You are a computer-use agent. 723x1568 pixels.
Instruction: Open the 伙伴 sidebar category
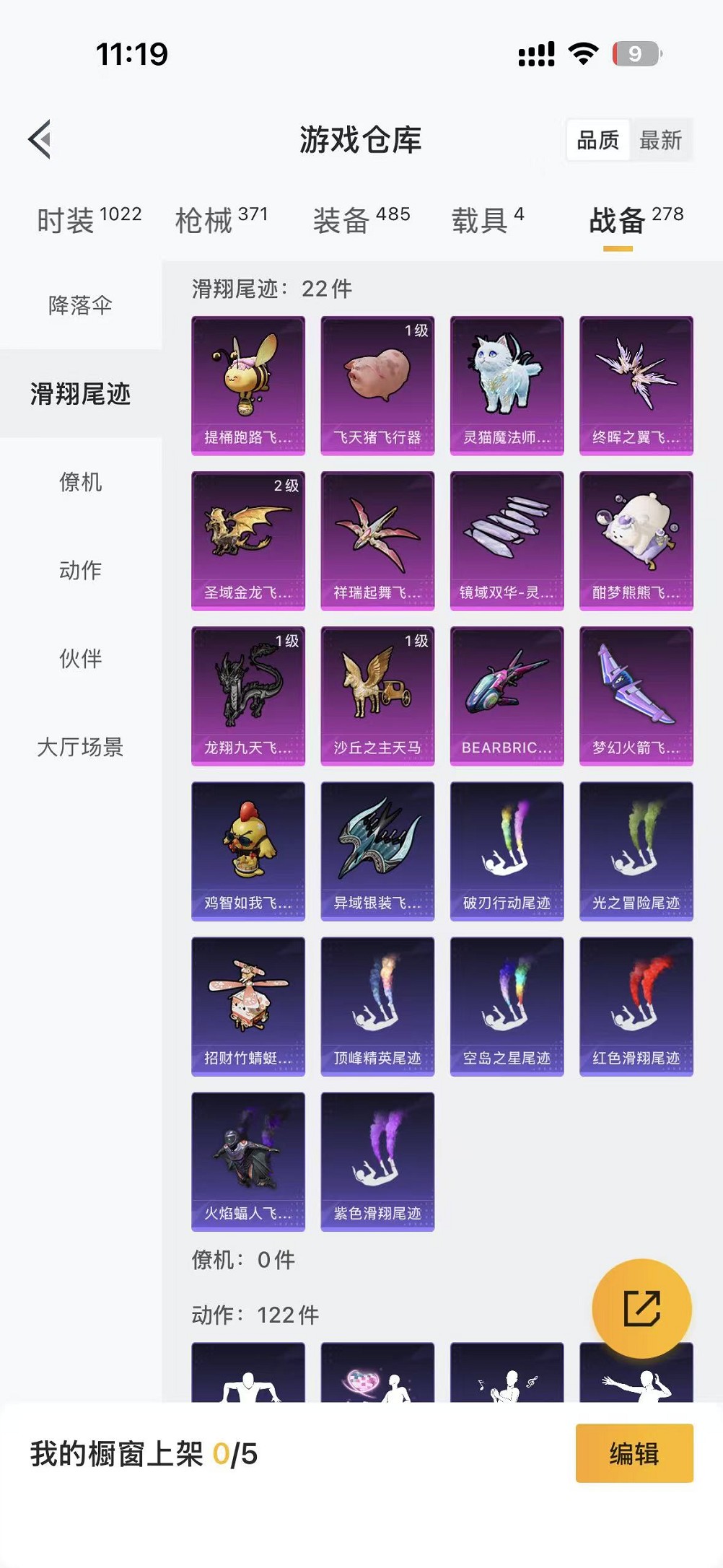click(x=80, y=658)
